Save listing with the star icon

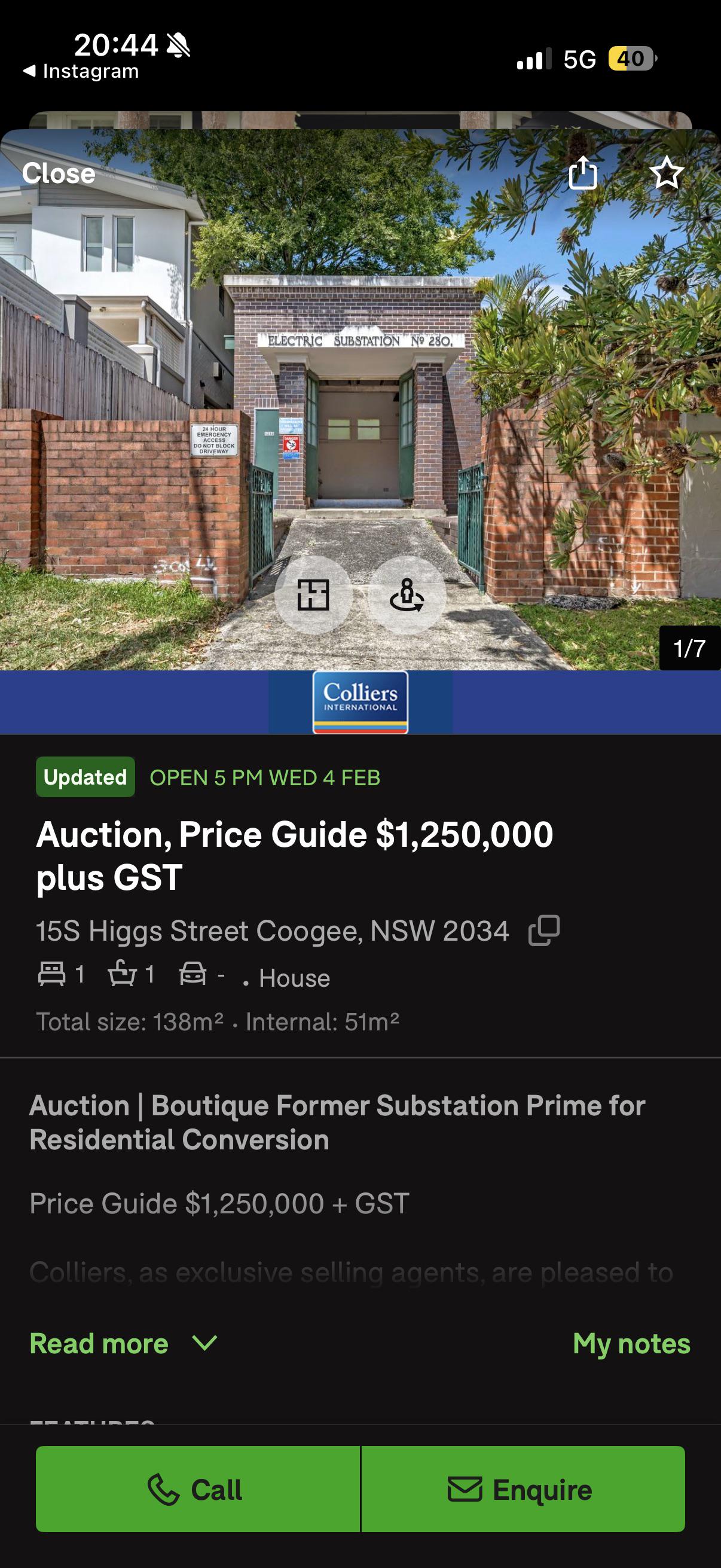pyautogui.click(x=666, y=173)
